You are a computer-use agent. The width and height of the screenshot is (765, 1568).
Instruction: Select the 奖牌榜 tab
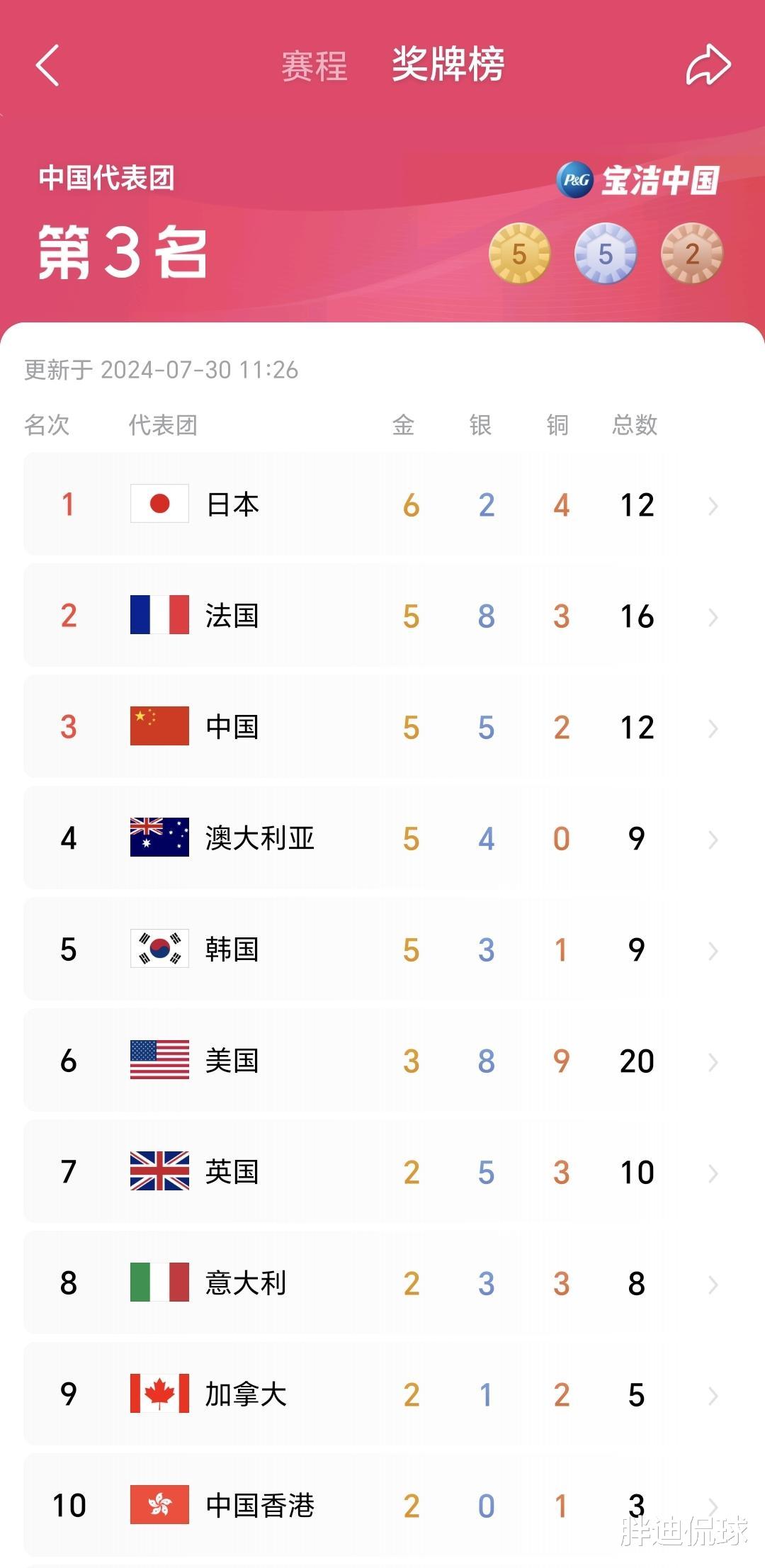click(448, 64)
